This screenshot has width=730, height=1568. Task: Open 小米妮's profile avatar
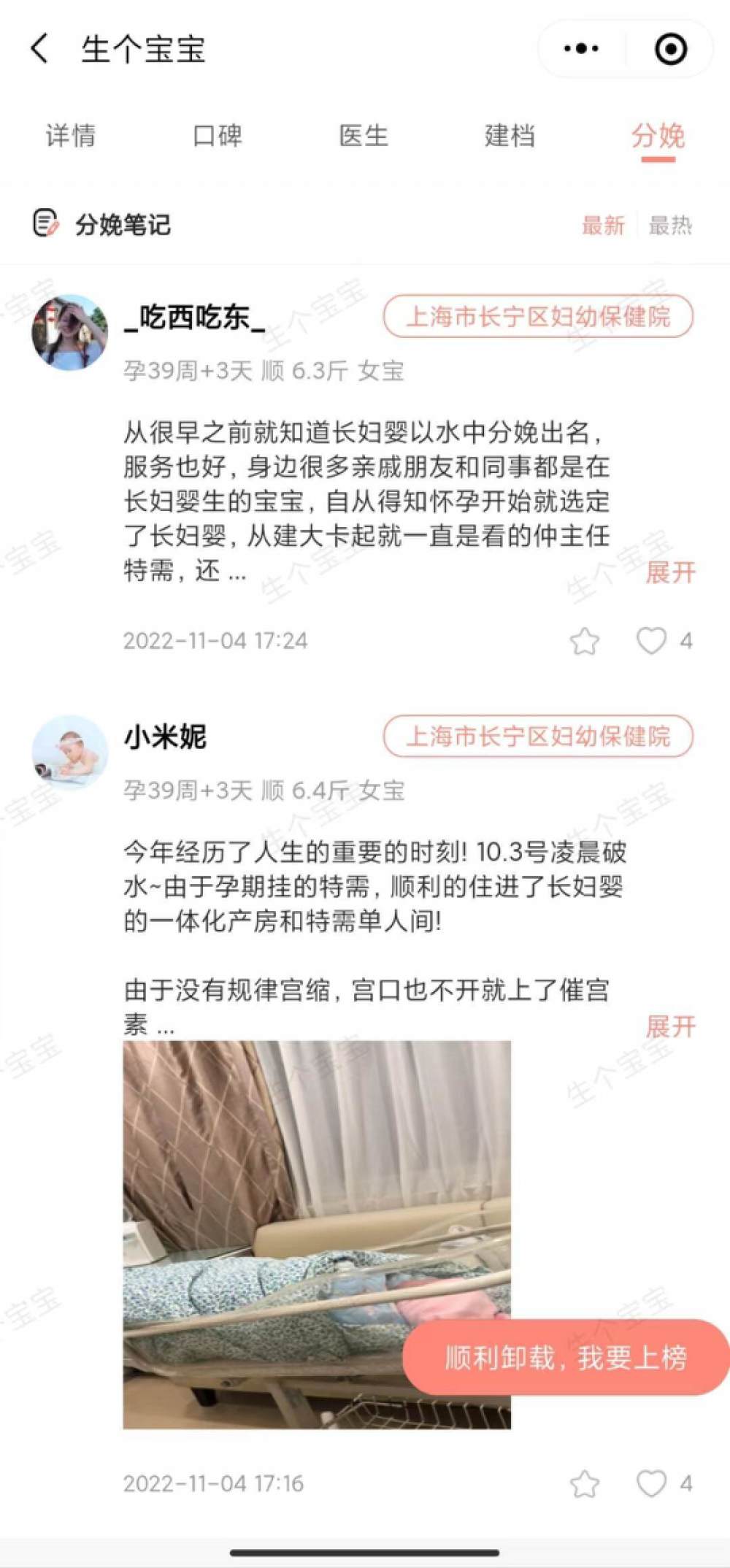(70, 752)
